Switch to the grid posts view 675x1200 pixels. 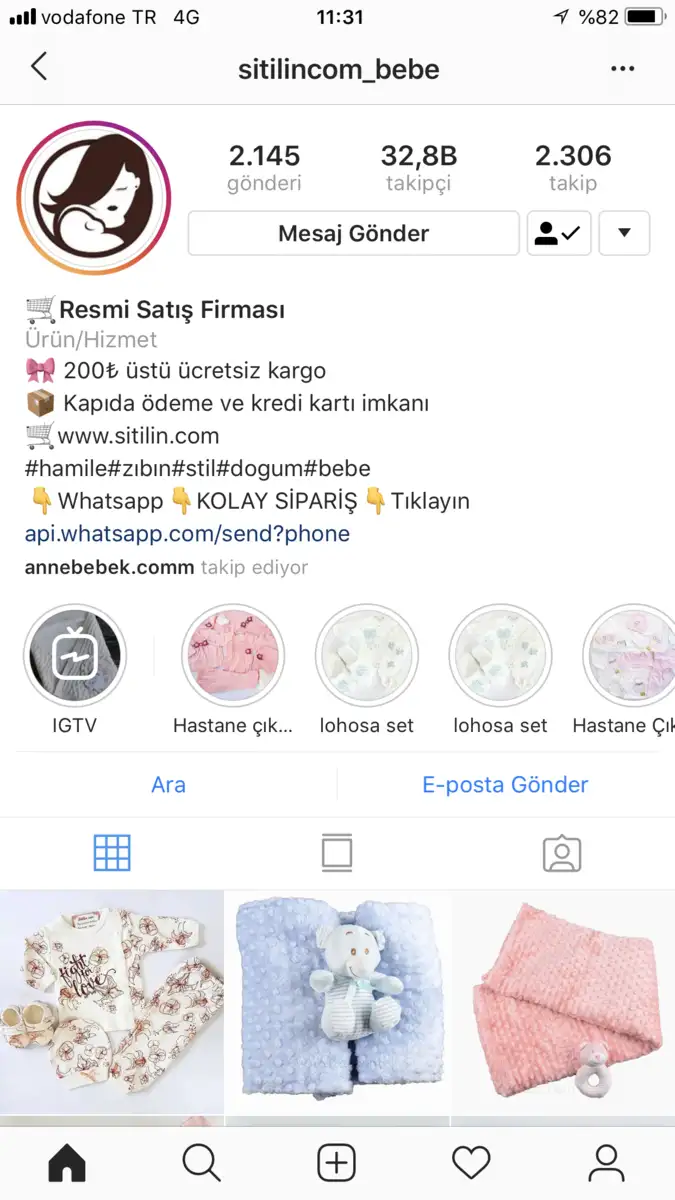point(112,853)
